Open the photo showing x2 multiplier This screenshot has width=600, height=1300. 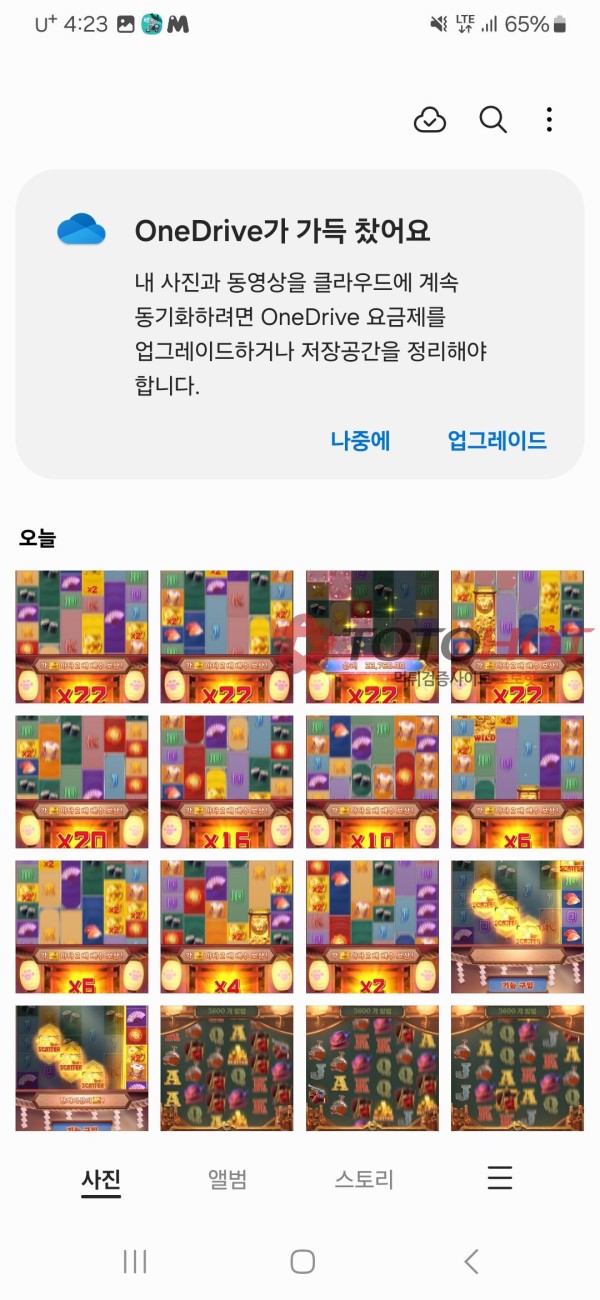tap(372, 926)
